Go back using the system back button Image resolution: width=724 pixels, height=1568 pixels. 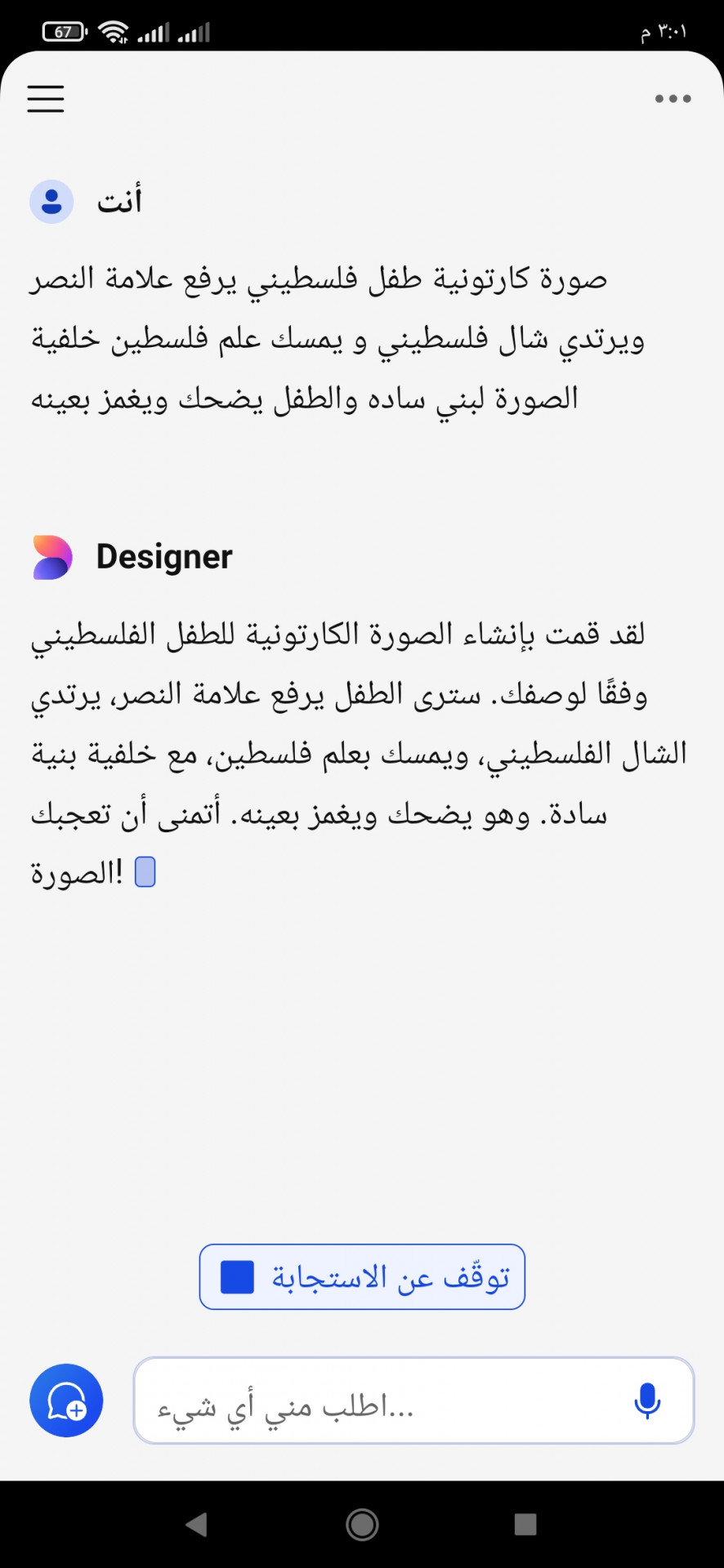196,1524
